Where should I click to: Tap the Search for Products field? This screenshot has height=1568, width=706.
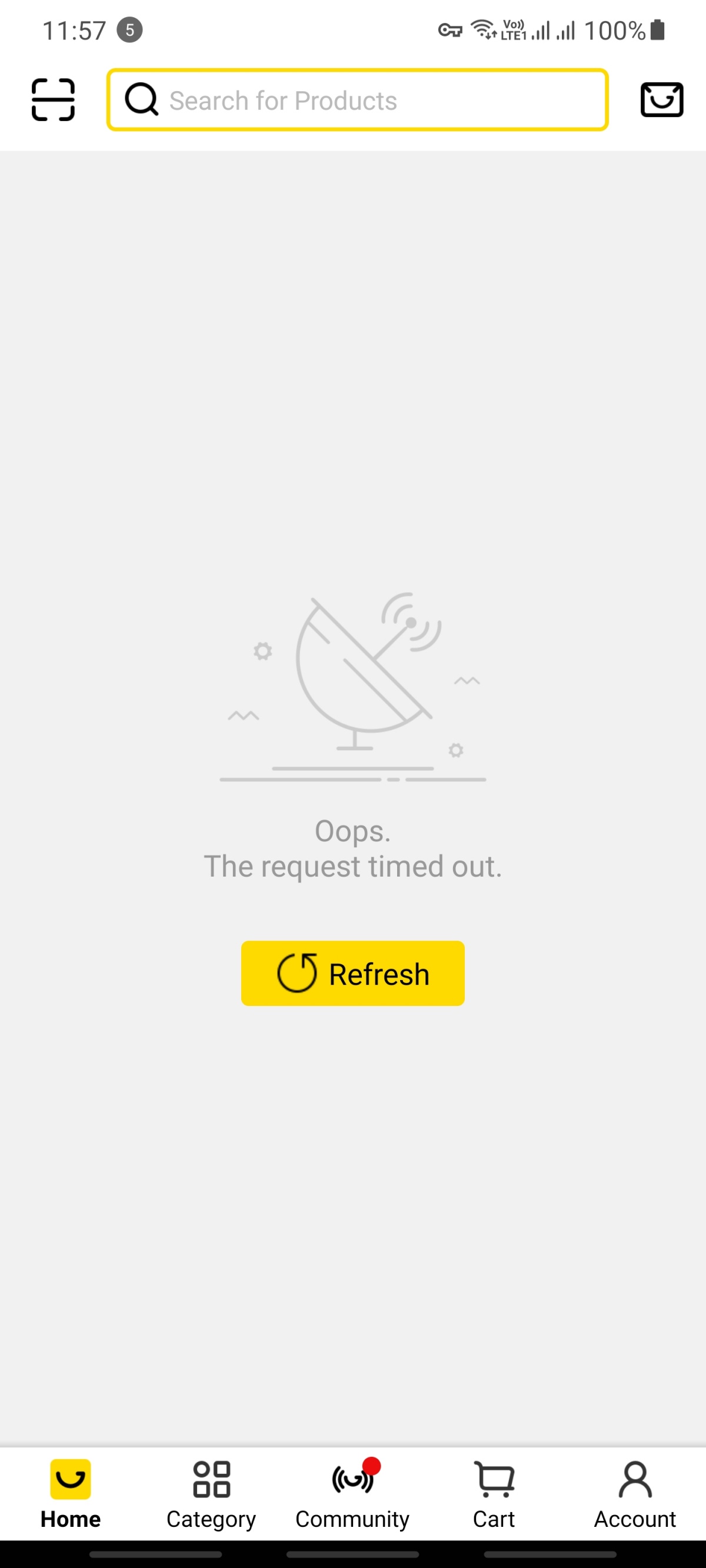[358, 100]
